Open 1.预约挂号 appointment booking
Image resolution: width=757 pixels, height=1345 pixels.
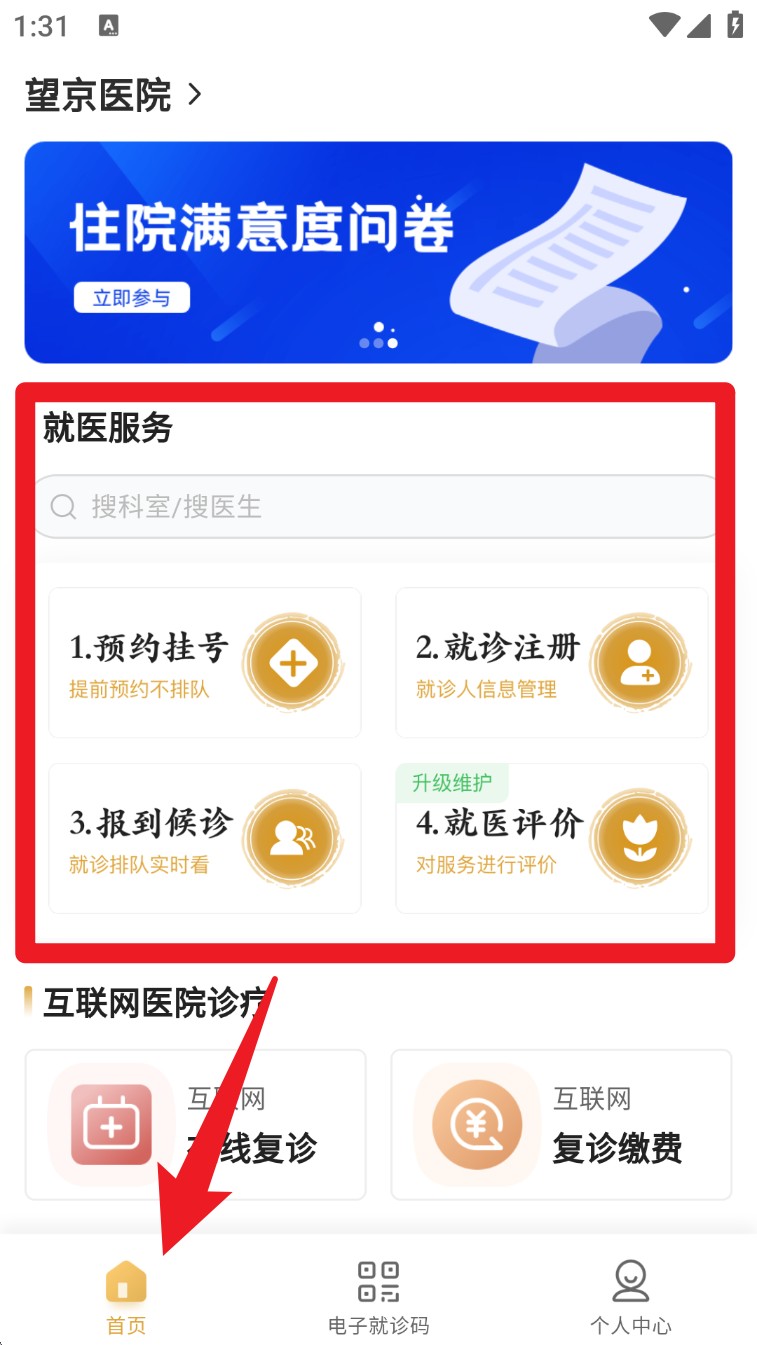coord(205,662)
